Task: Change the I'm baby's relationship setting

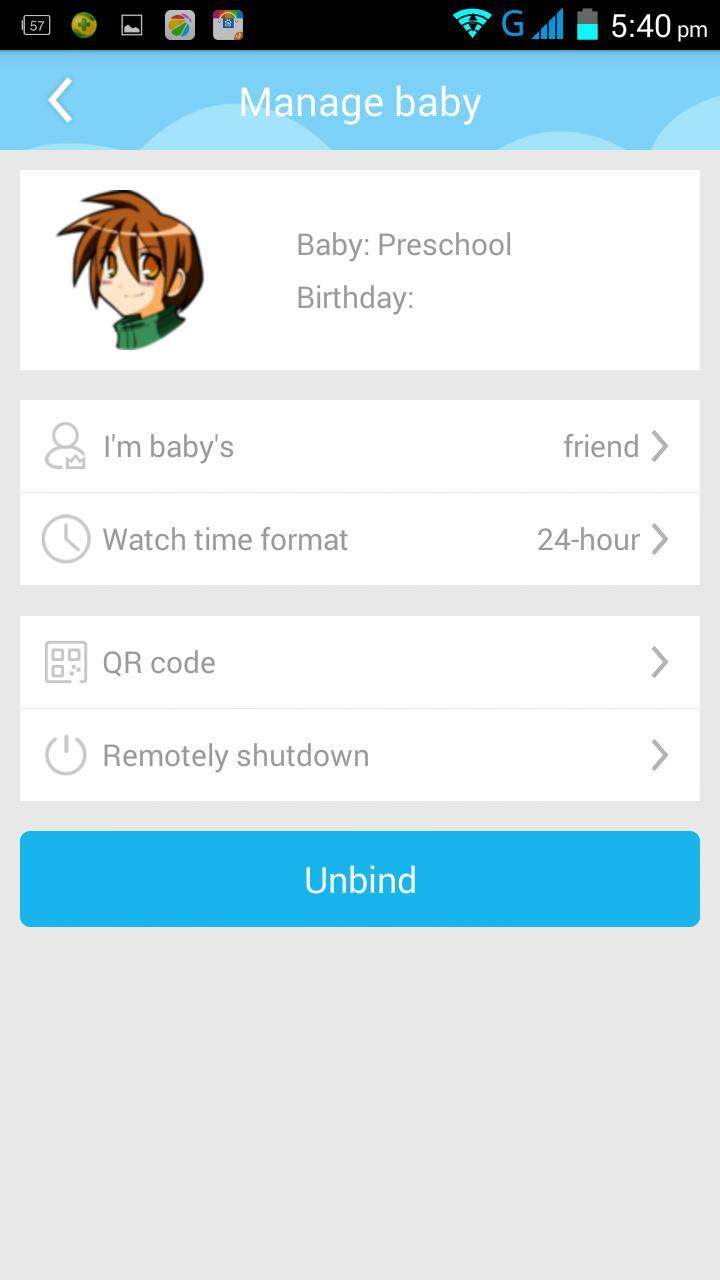Action: pos(360,446)
